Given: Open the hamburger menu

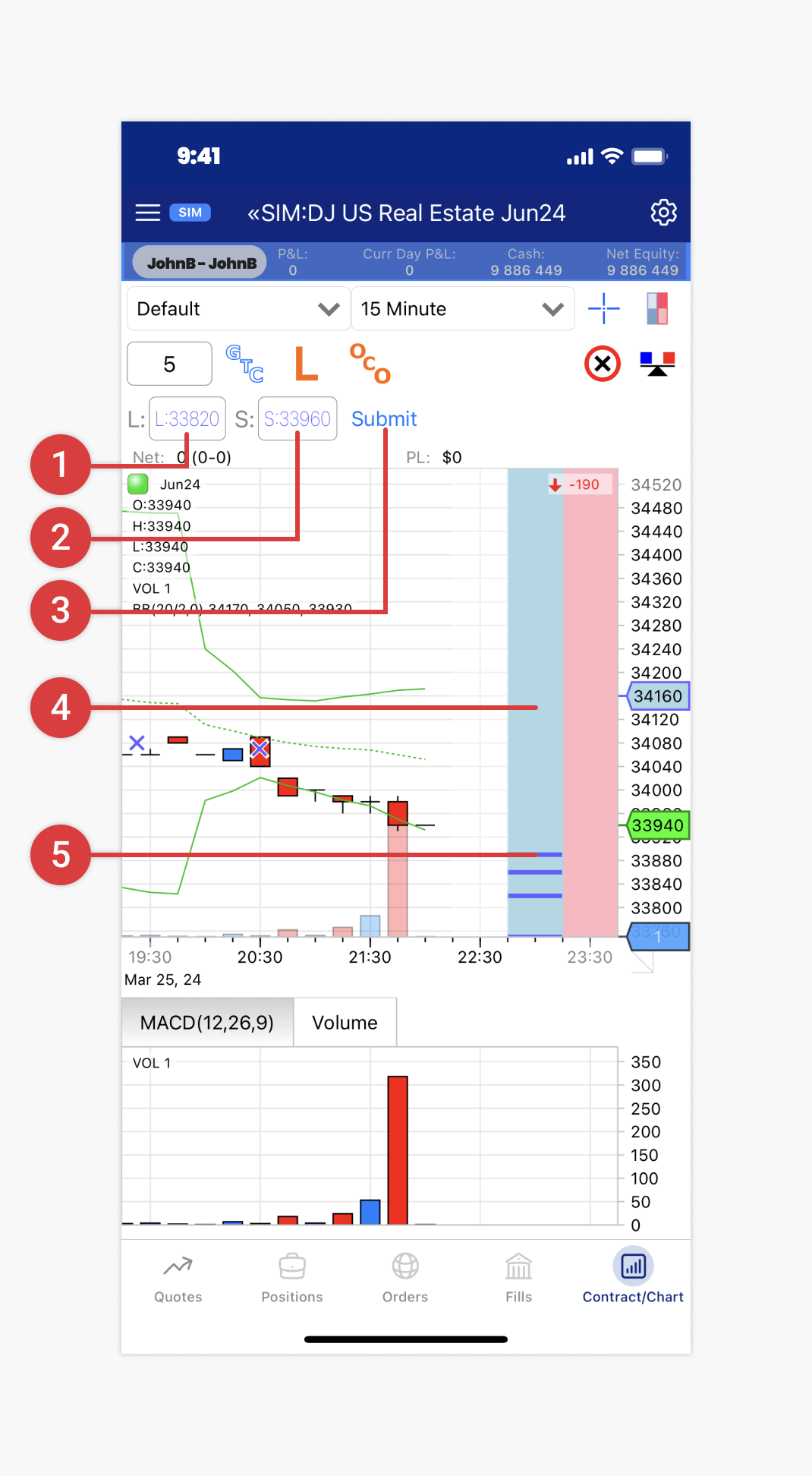Looking at the screenshot, I should [x=147, y=213].
